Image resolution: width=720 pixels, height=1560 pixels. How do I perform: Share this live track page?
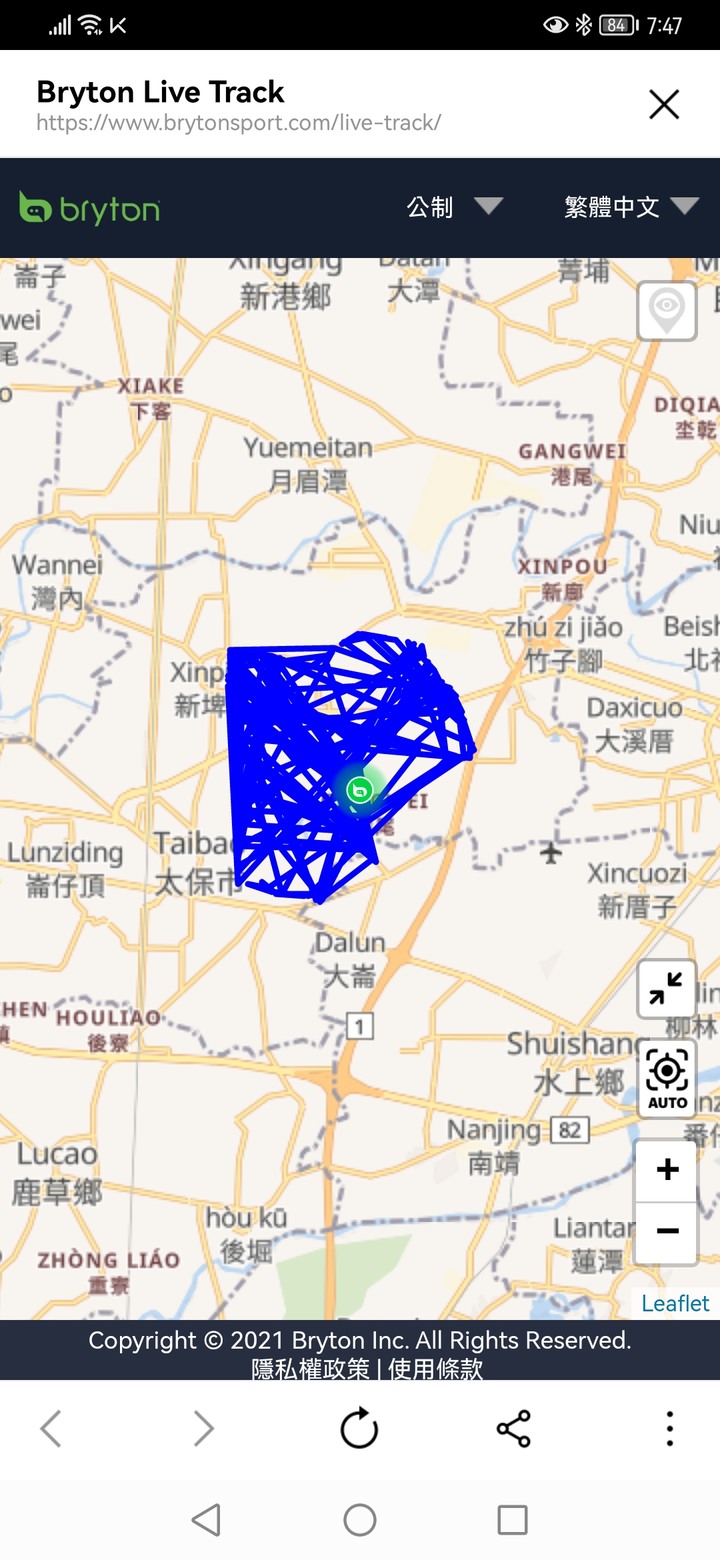(x=513, y=1429)
